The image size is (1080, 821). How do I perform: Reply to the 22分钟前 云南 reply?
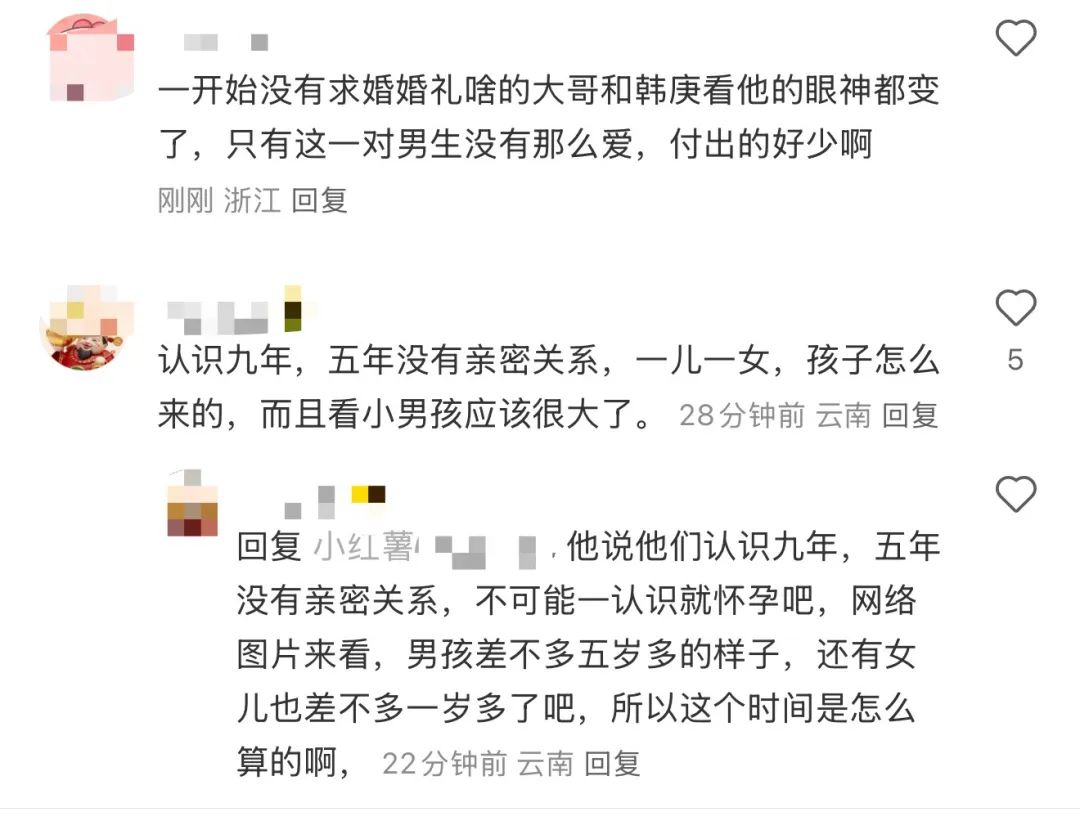pyautogui.click(x=611, y=764)
